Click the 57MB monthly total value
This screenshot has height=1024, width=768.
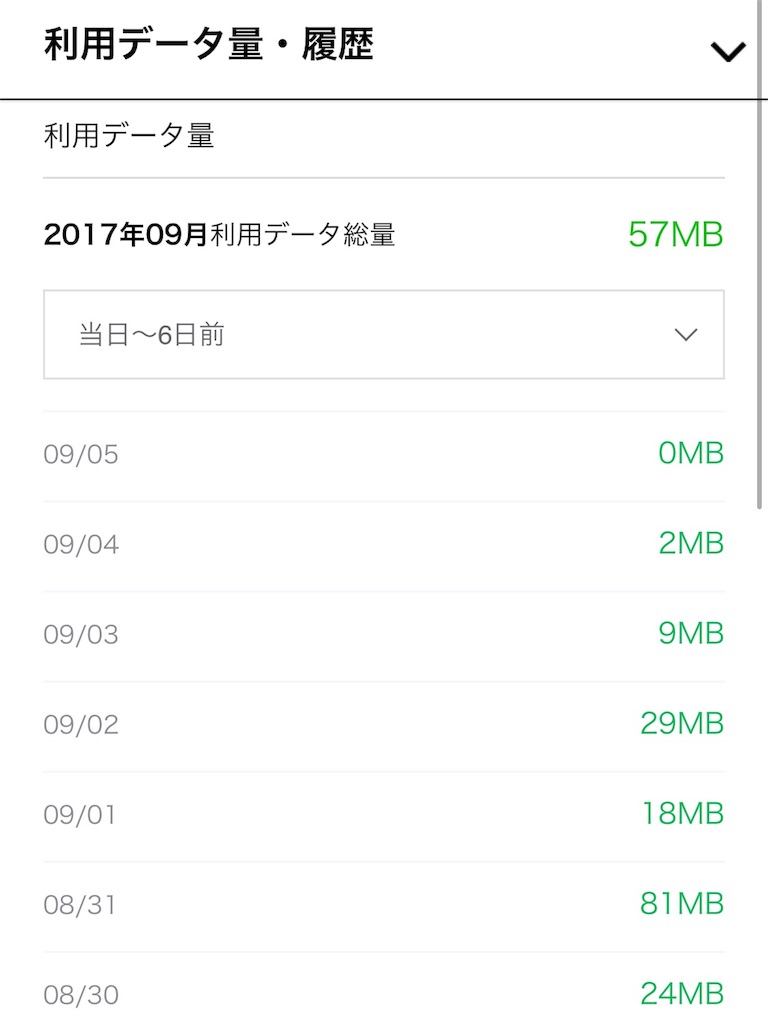tap(676, 236)
